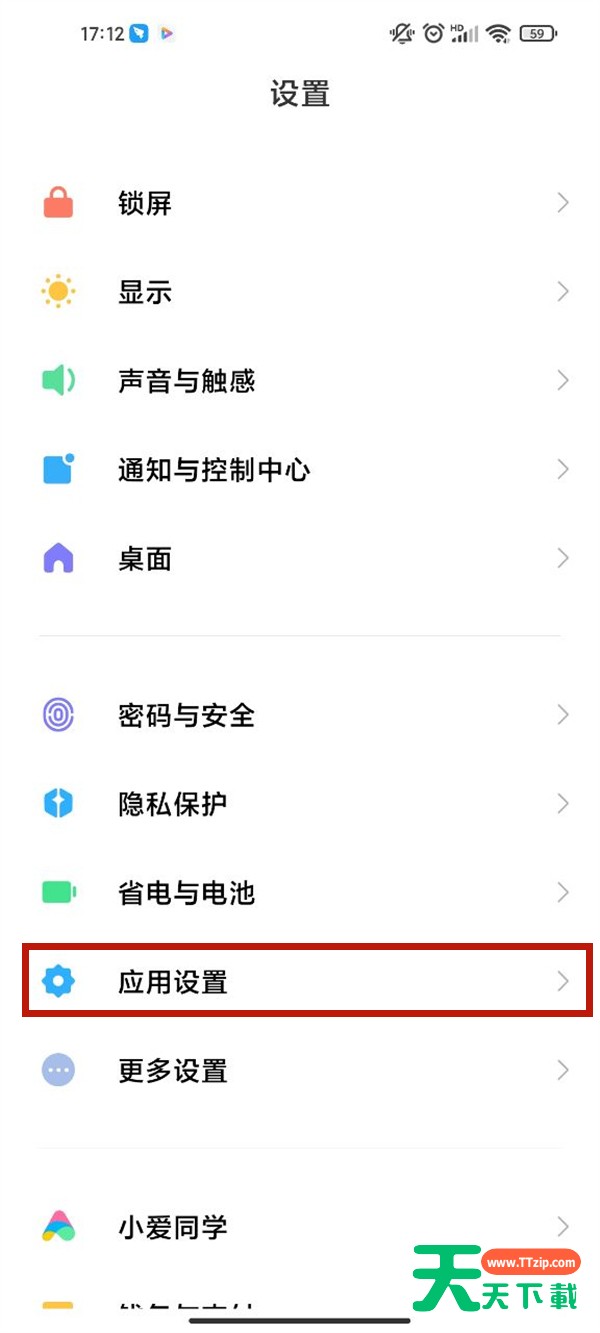This screenshot has height=1333, width=600.
Task: Tap the highlighted 应用设置 row
Action: tap(307, 981)
